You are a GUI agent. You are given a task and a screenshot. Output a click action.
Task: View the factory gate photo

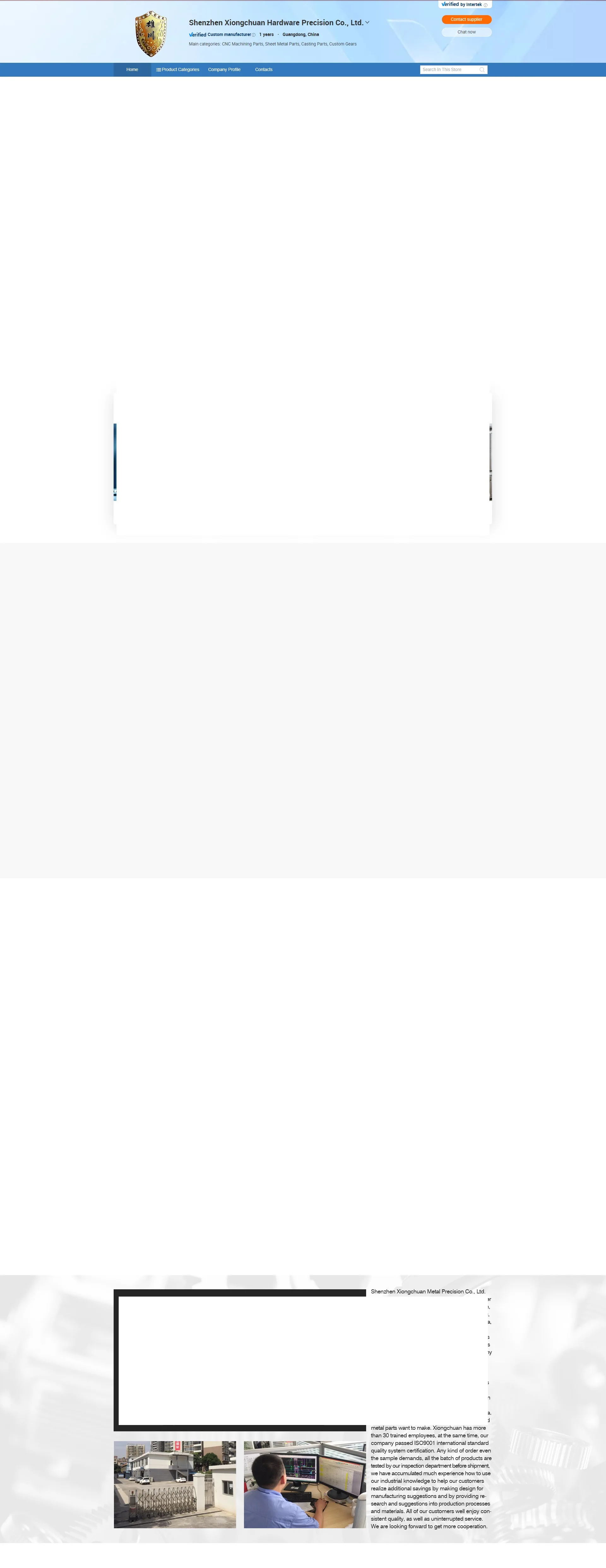(175, 1484)
